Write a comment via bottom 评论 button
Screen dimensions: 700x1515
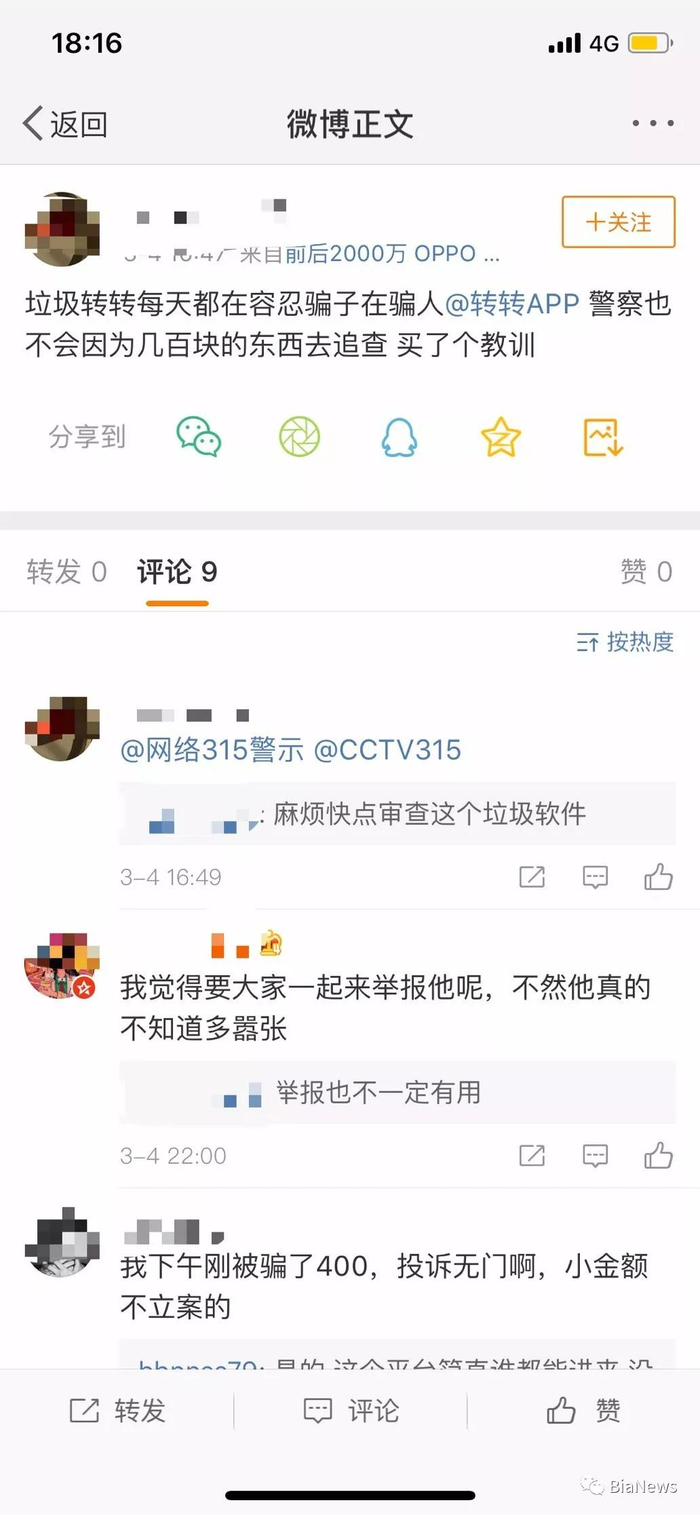(351, 1411)
